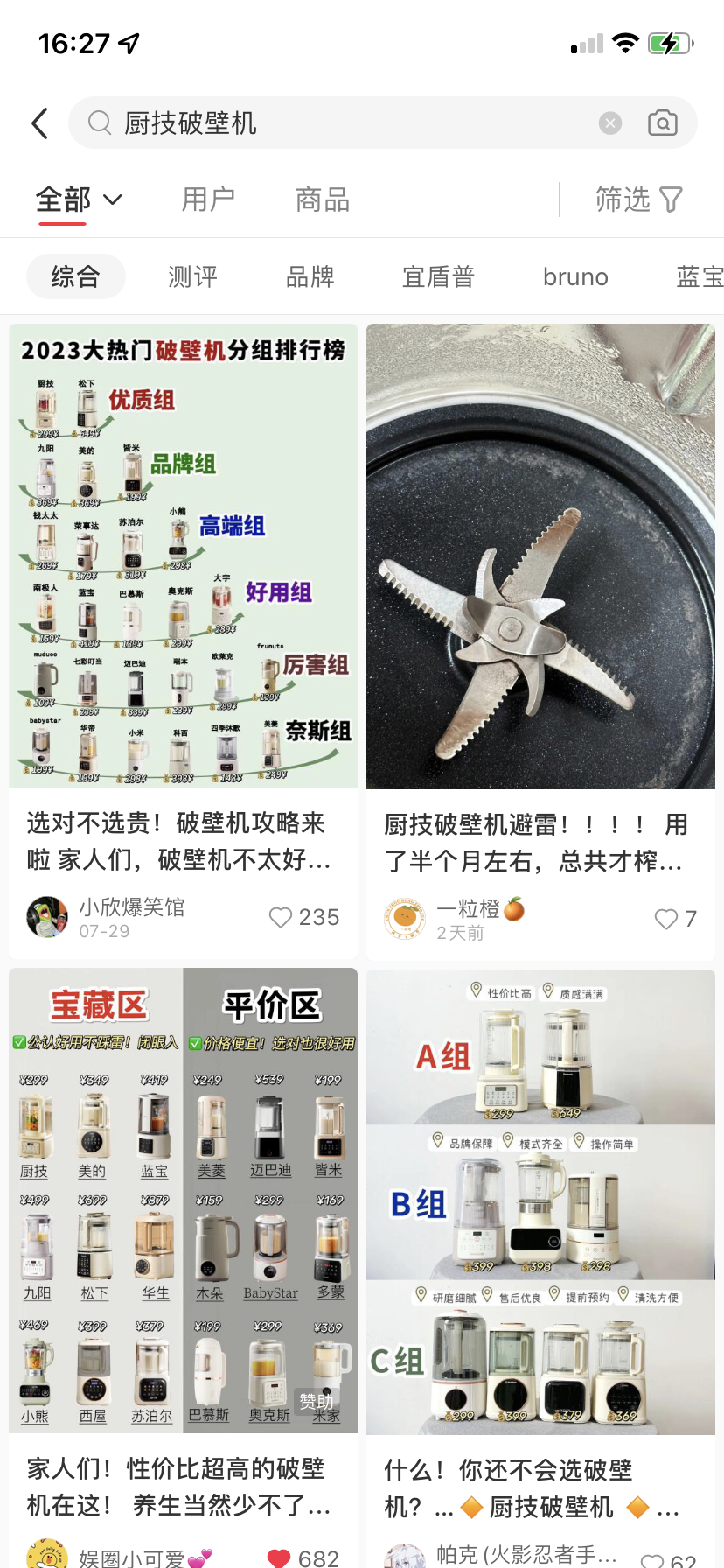The width and height of the screenshot is (724, 1568).
Task: Switch to the 商品 tab
Action: 323,199
